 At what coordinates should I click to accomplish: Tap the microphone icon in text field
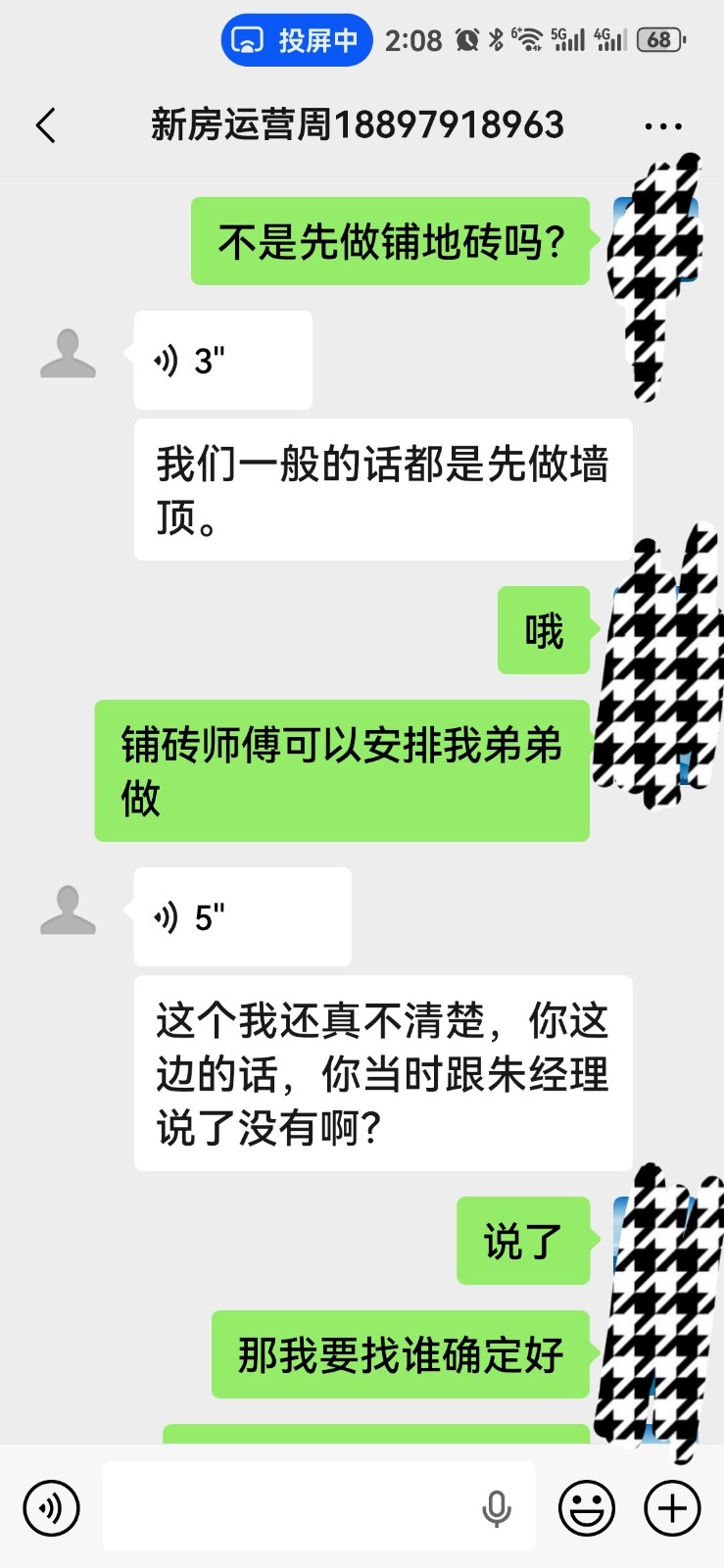tap(497, 1508)
